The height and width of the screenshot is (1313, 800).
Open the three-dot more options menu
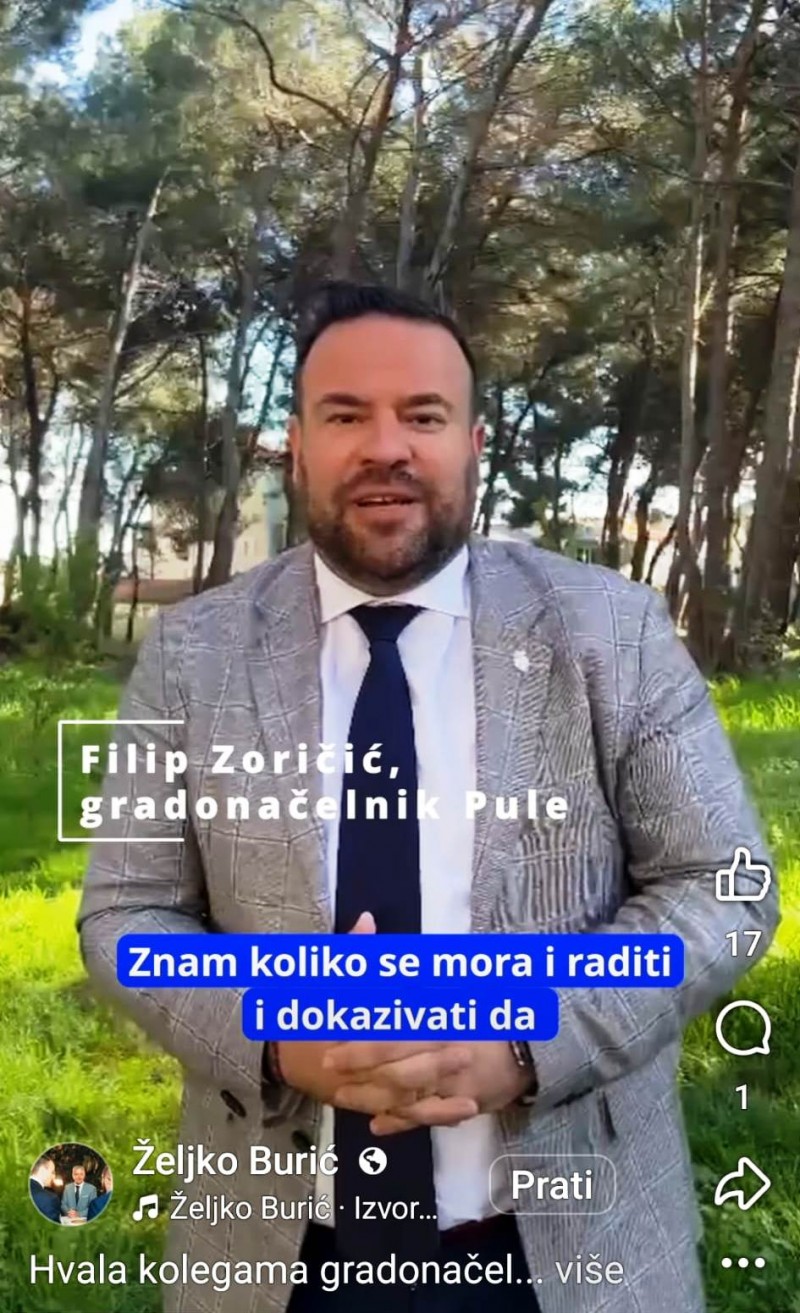pos(743,1263)
